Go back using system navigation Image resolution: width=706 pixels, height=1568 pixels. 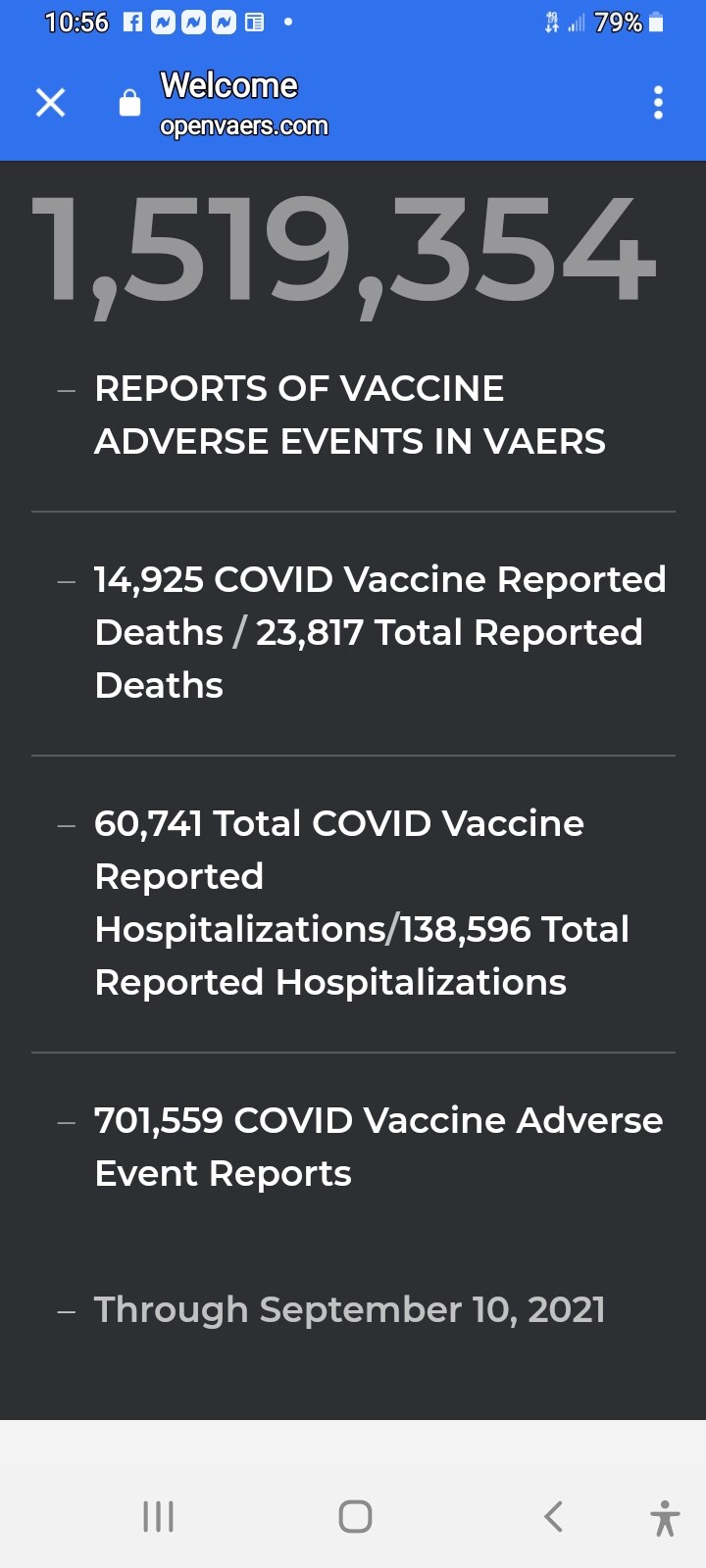(554, 1516)
